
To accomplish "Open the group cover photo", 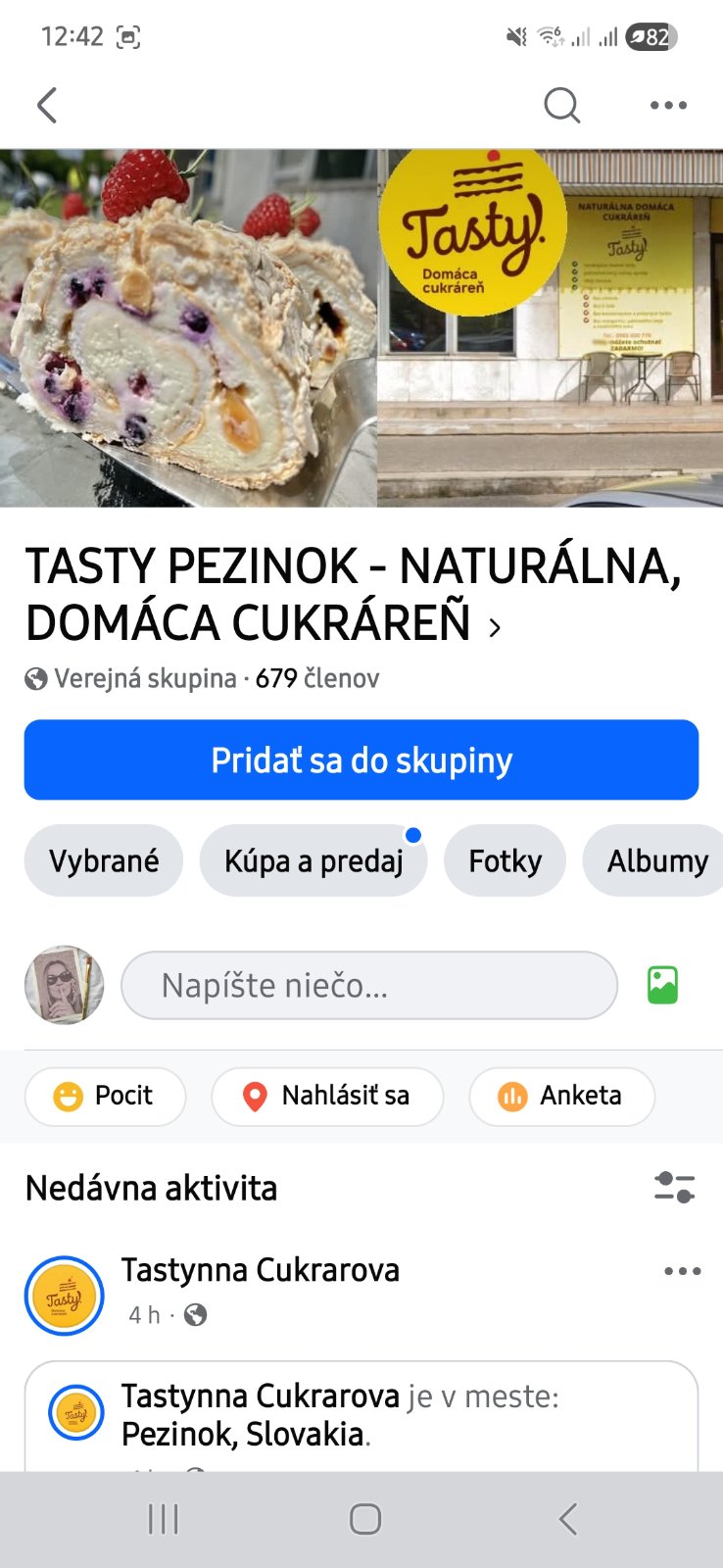I will point(361,328).
